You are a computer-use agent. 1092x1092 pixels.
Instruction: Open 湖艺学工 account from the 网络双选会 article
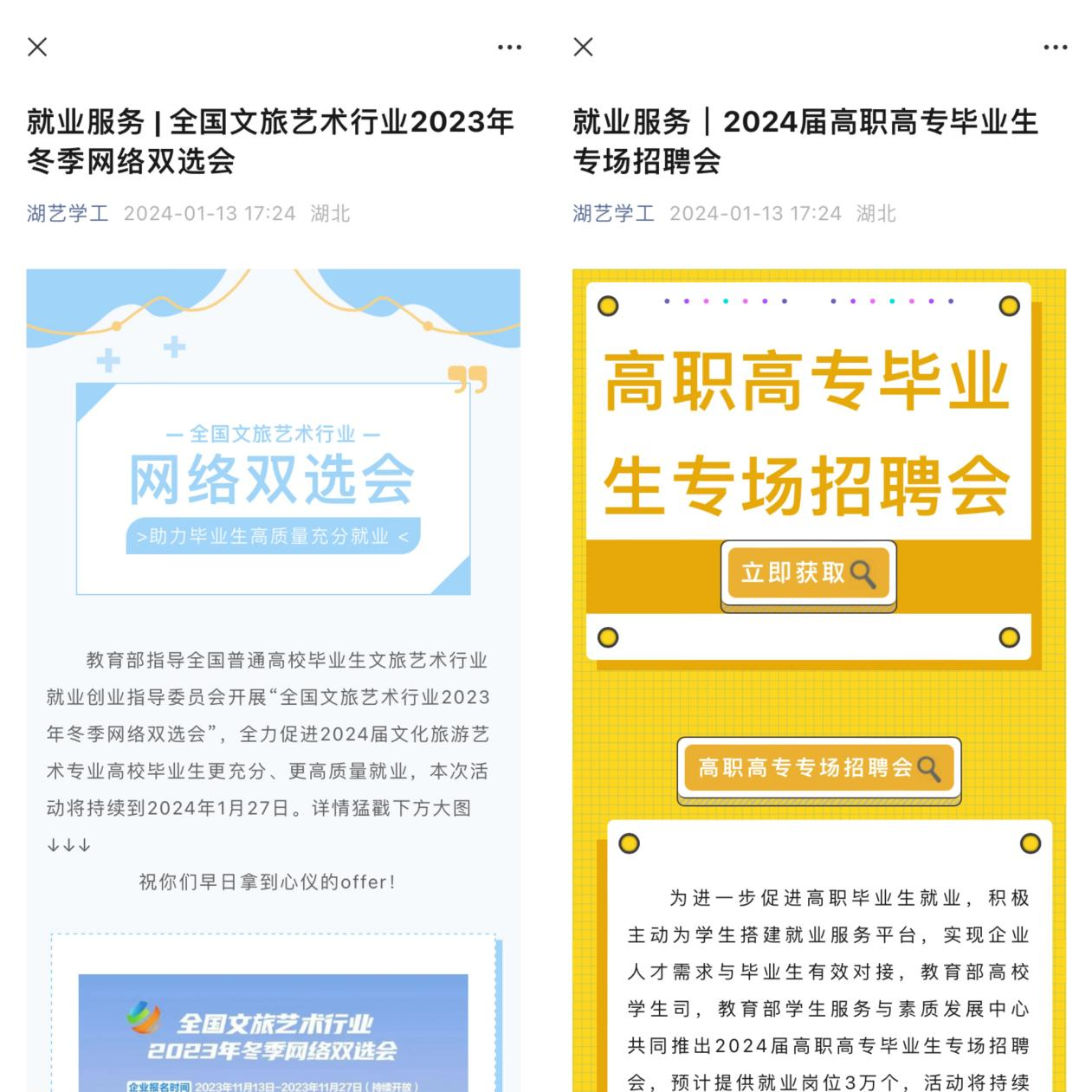coord(68,213)
